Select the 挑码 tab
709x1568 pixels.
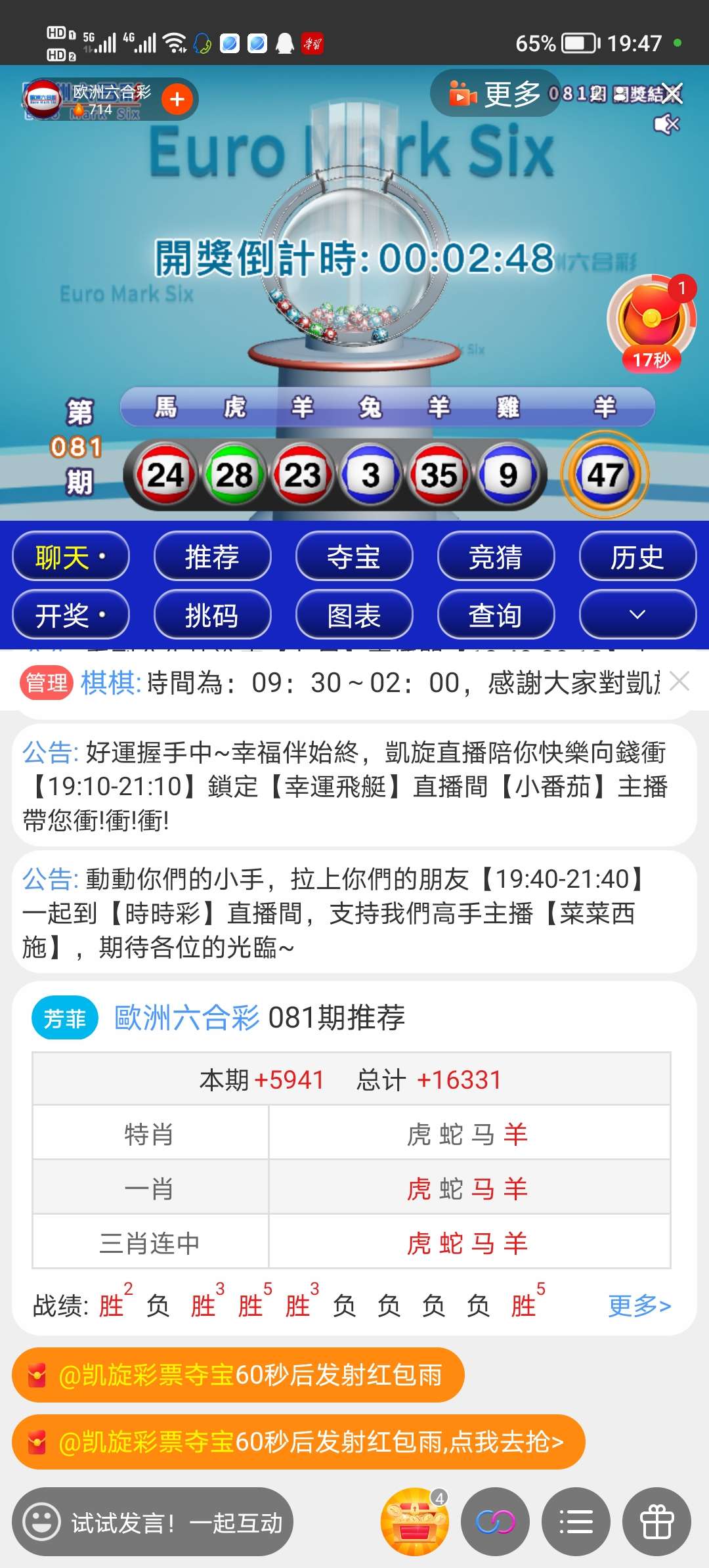[x=212, y=615]
